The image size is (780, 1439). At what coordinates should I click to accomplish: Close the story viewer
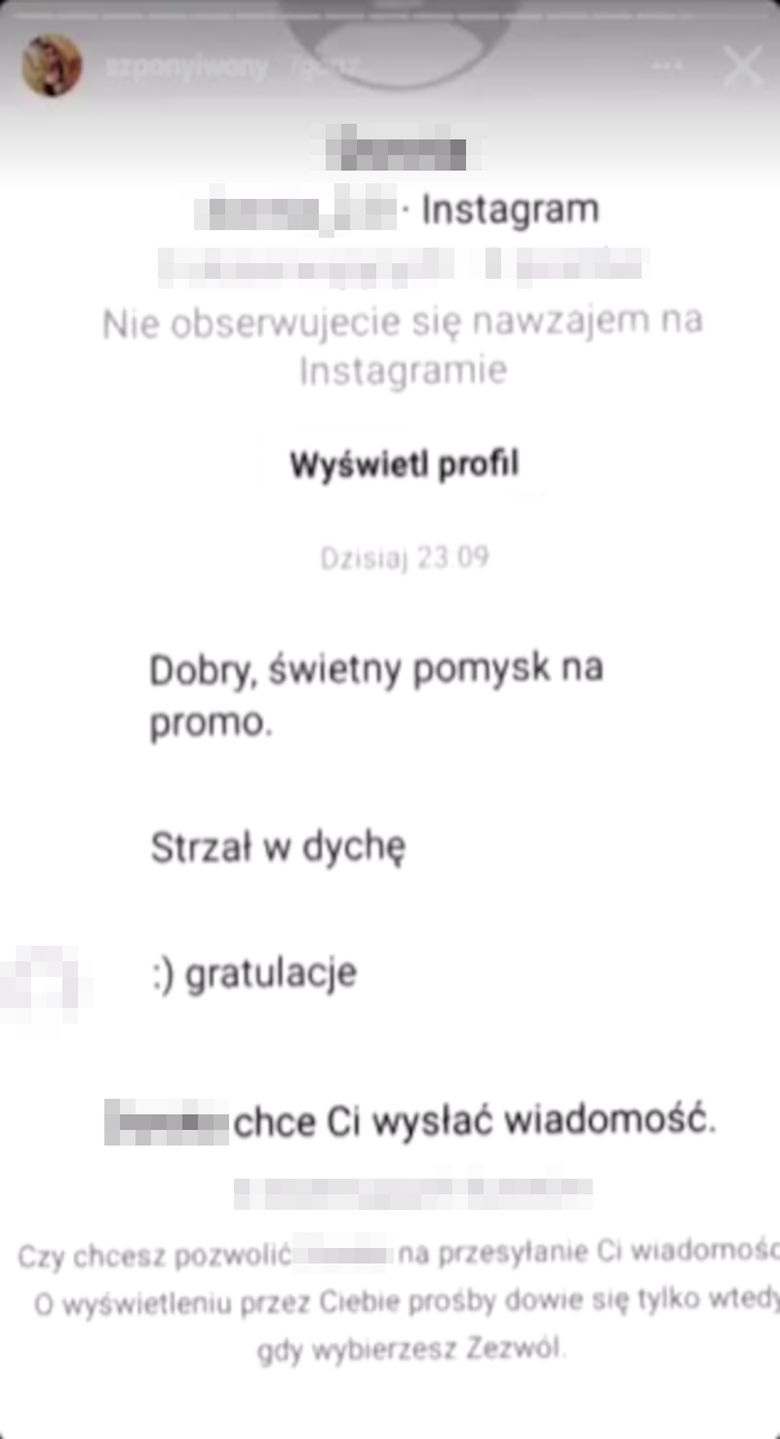[742, 67]
